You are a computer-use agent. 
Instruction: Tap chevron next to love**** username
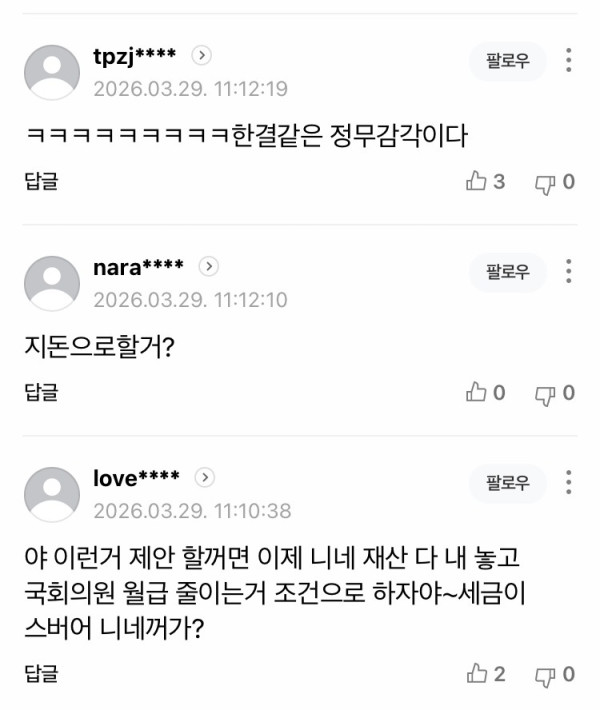coord(205,477)
